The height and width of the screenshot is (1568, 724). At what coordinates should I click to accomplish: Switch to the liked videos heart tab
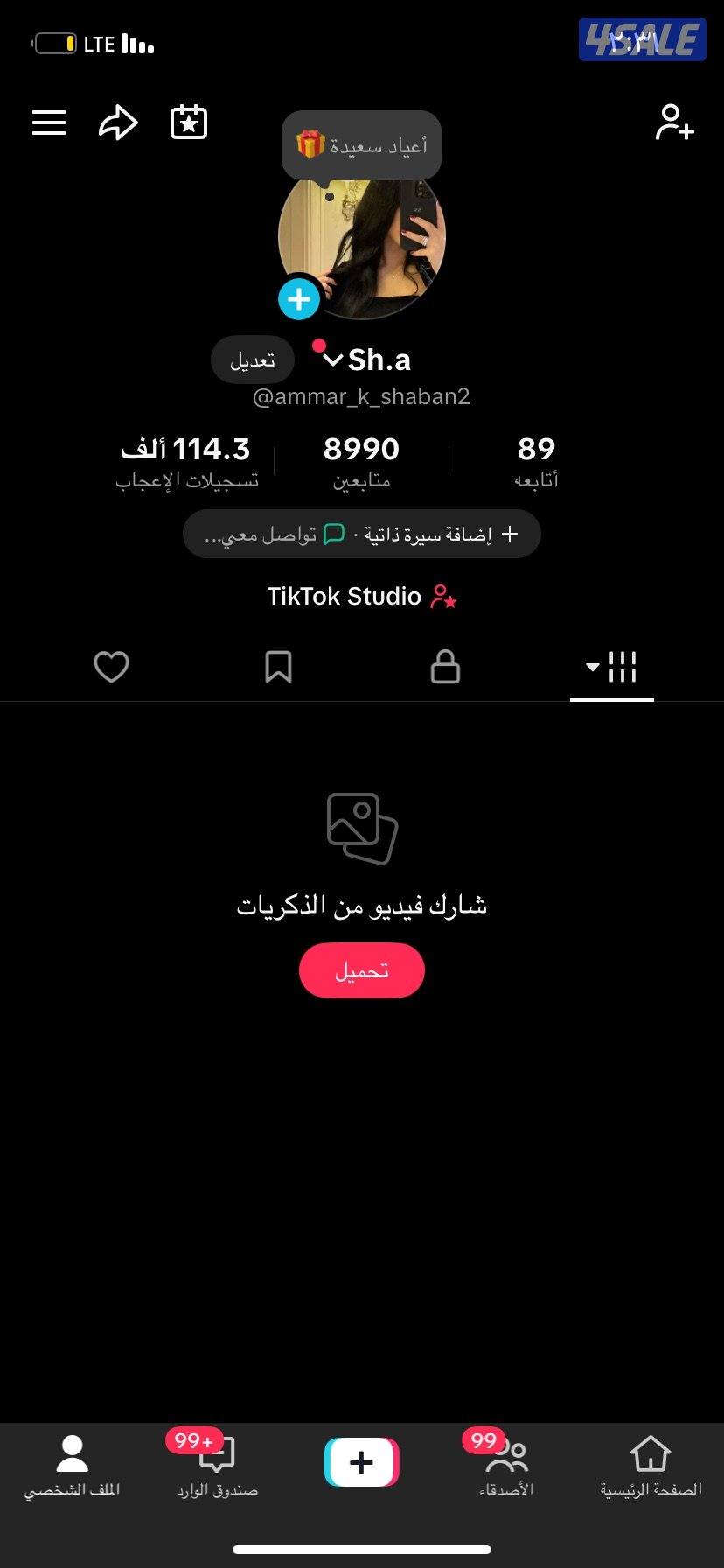point(111,667)
